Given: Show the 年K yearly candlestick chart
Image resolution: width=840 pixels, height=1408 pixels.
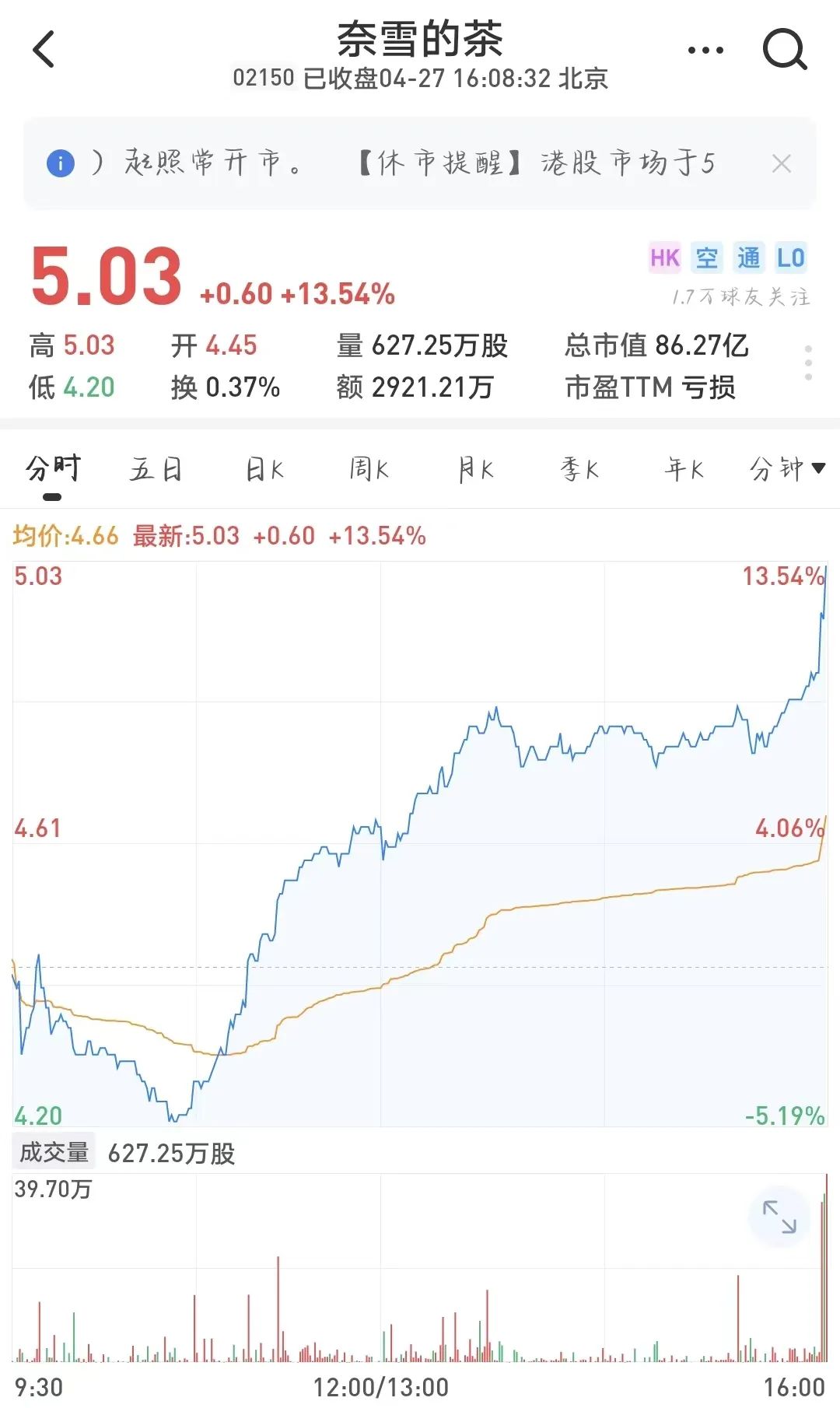Looking at the screenshot, I should 684,469.
